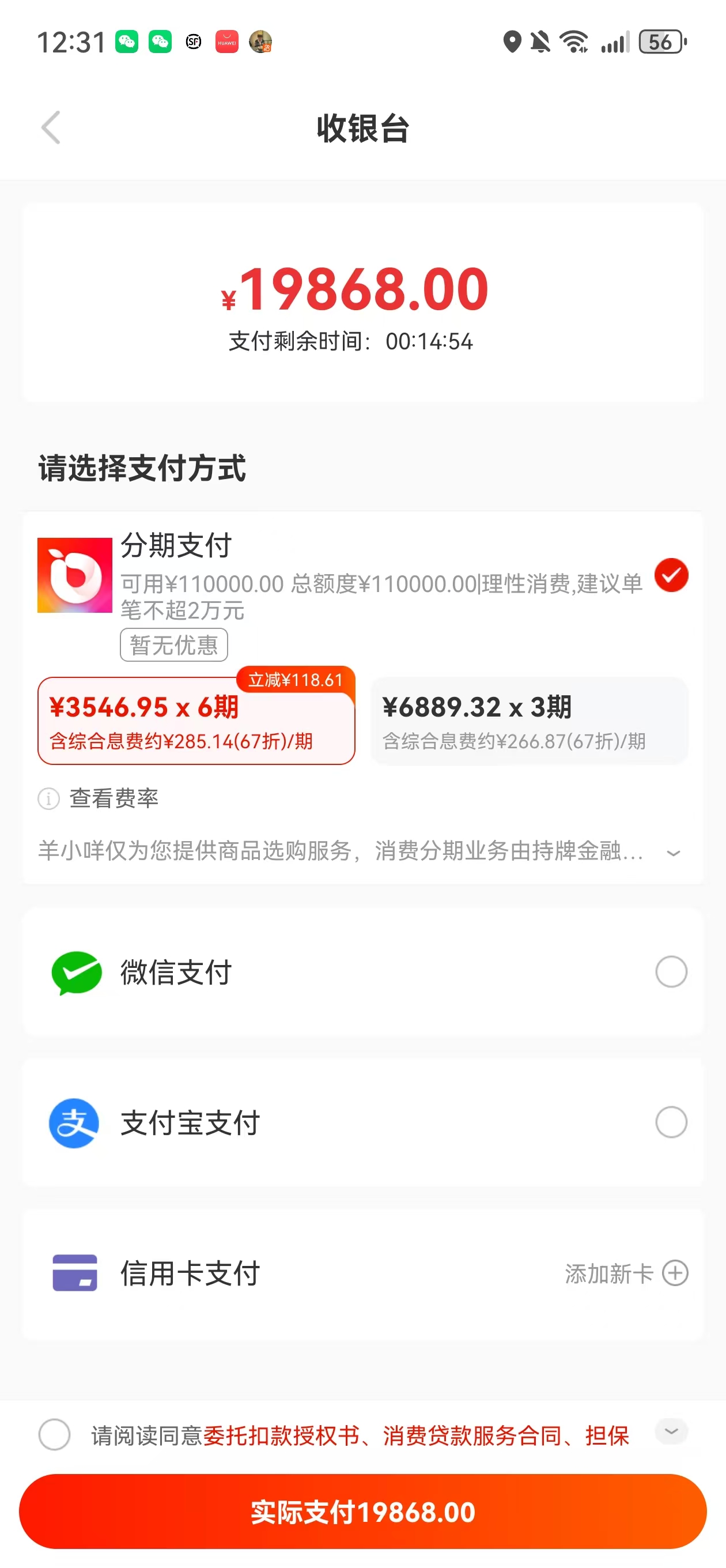This screenshot has height=1568, width=726.
Task: Collapse the selected 分期支付 checkmark
Action: tap(671, 574)
